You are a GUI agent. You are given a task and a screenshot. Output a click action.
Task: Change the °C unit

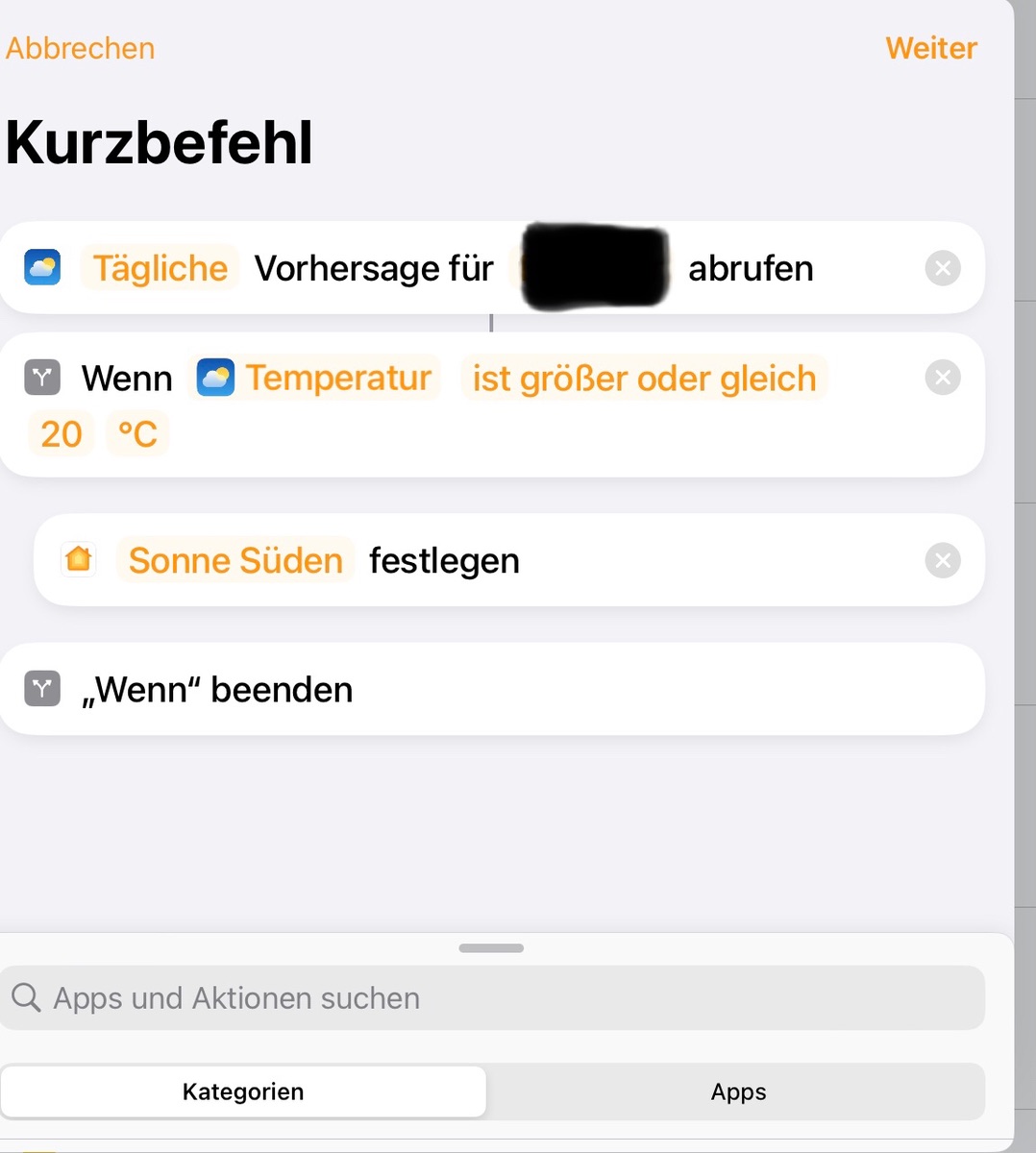[x=137, y=434]
